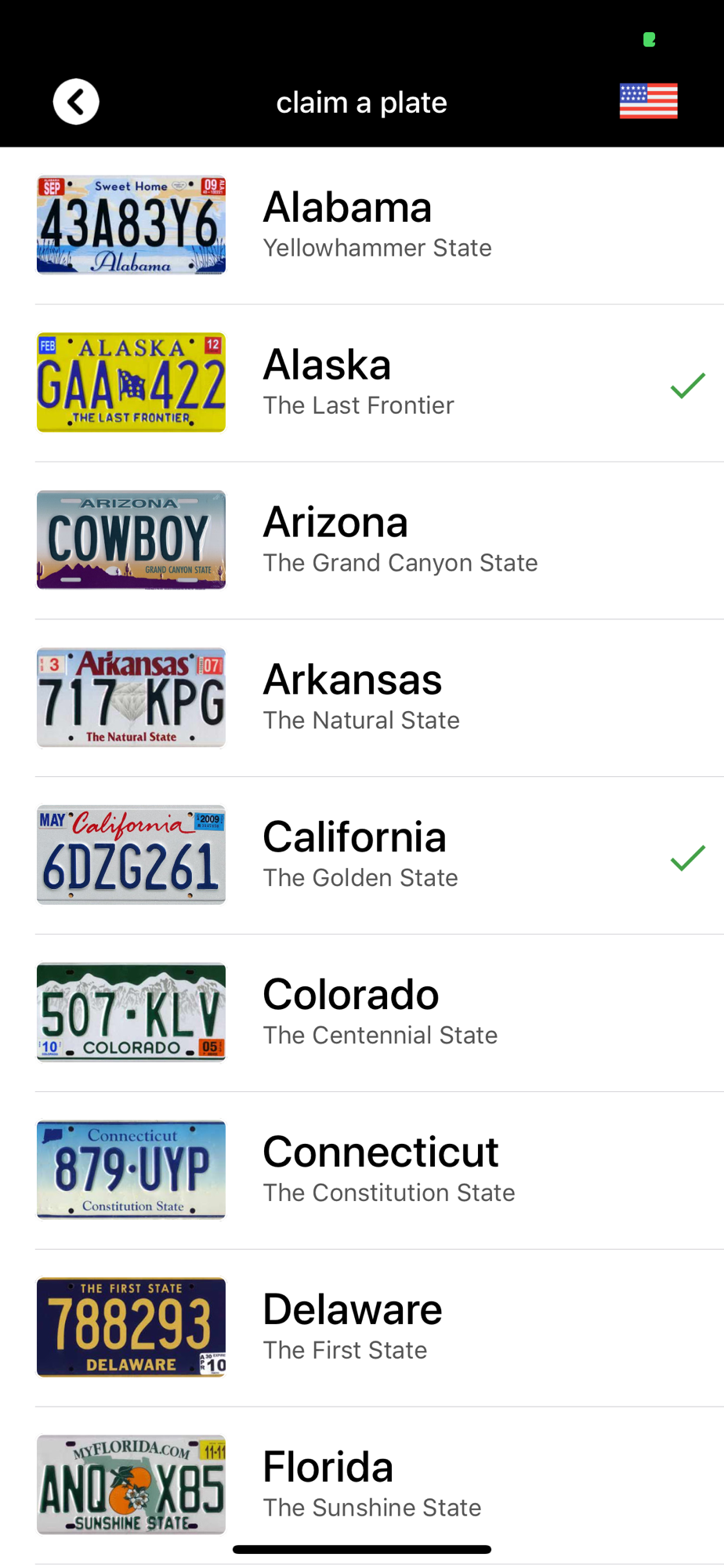This screenshot has height=1568, width=724.
Task: Tap the US flag icon
Action: pyautogui.click(x=648, y=101)
